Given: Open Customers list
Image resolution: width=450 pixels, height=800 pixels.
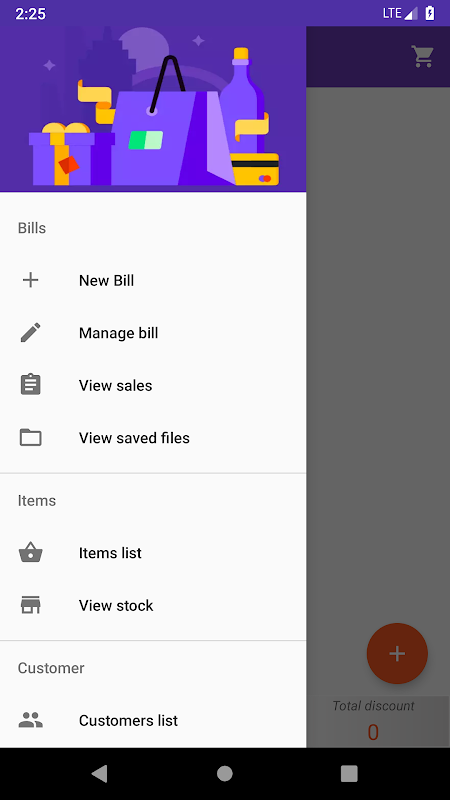Looking at the screenshot, I should click(x=153, y=720).
